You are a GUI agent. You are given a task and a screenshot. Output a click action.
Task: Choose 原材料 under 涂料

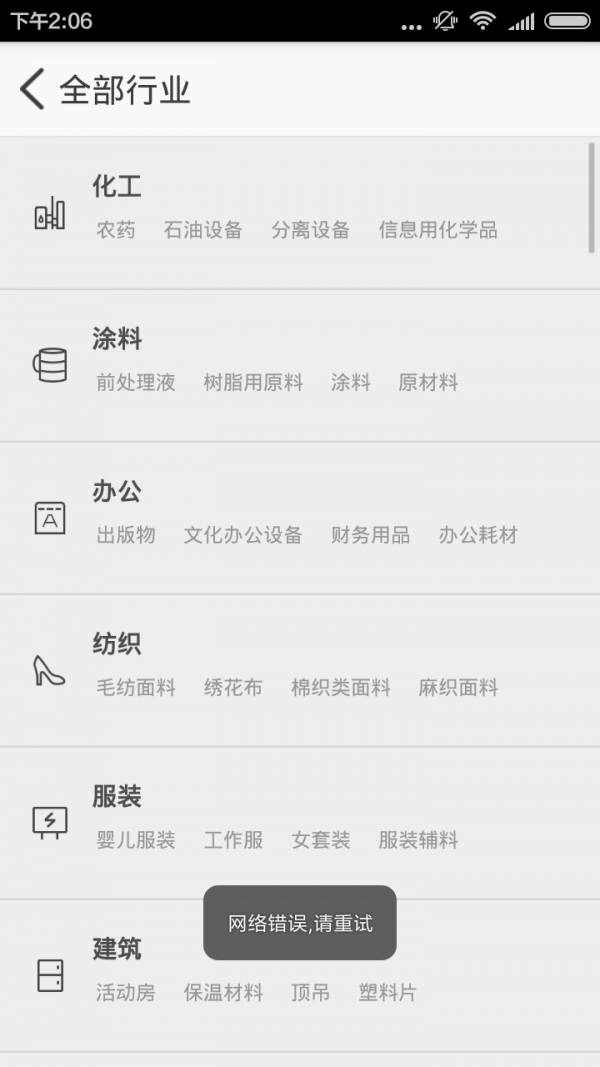[x=428, y=382]
